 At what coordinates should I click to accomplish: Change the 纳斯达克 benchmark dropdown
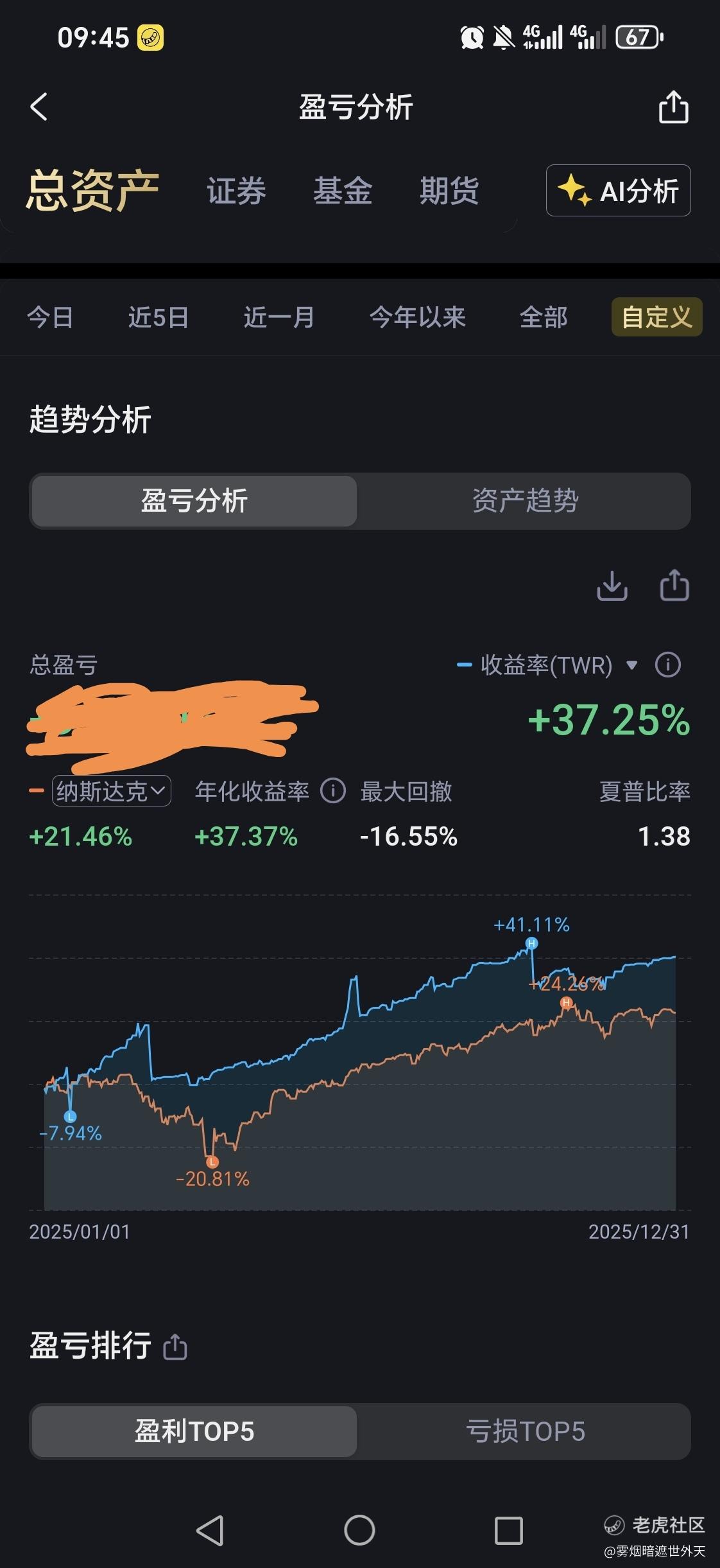112,791
